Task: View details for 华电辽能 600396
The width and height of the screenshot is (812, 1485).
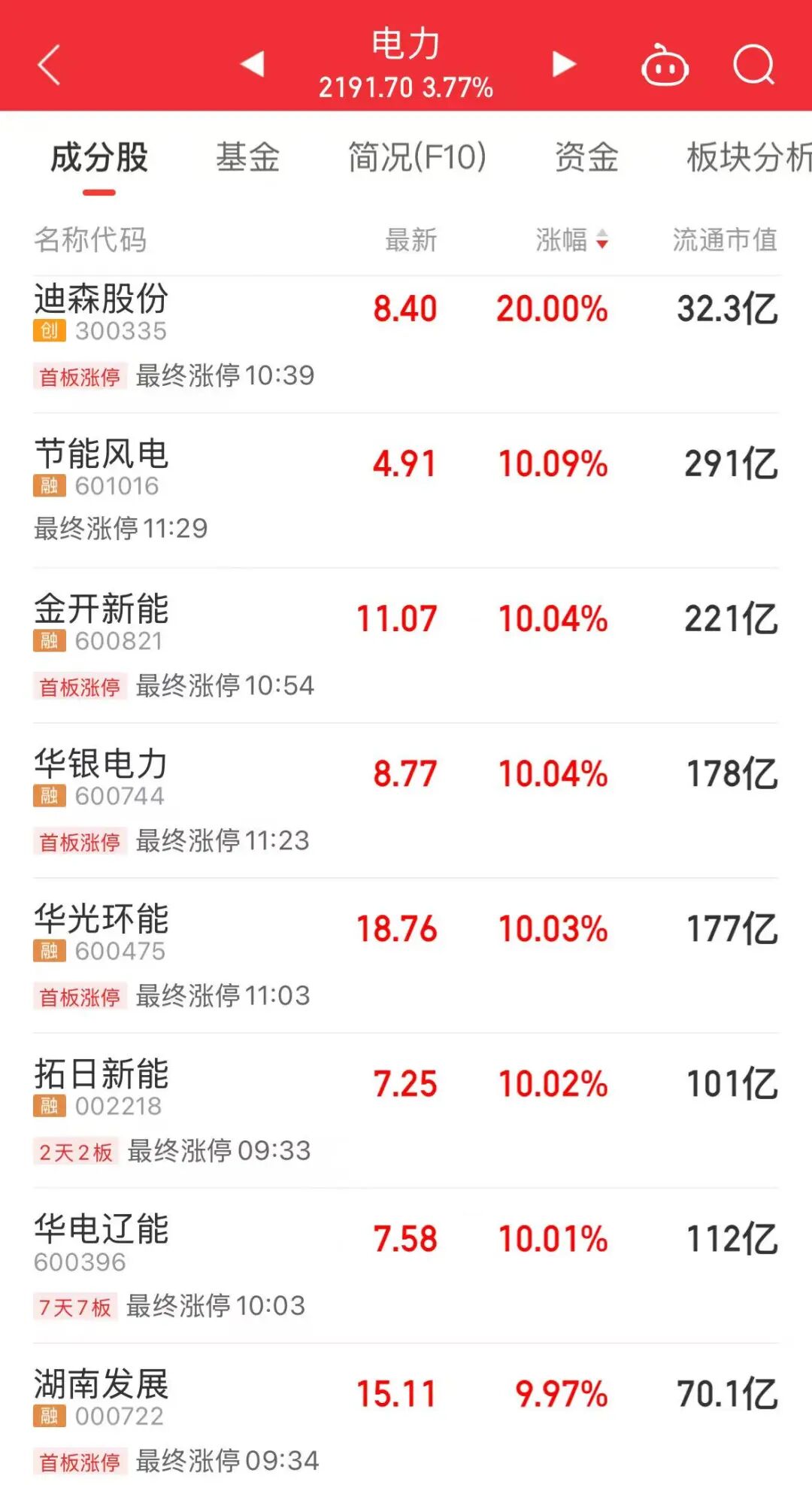Action: point(101,1242)
